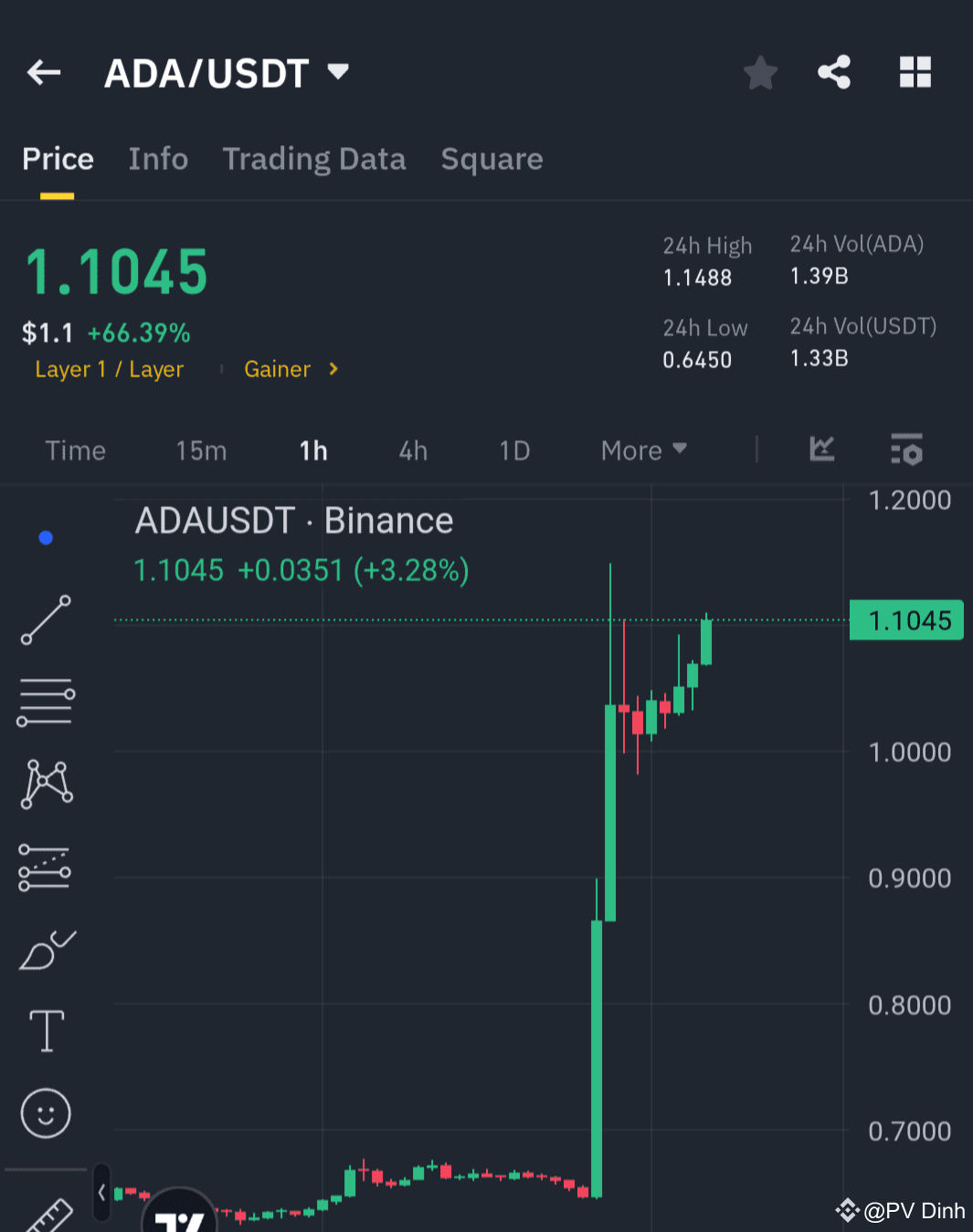Switch to the Trading Data tab

(x=314, y=159)
